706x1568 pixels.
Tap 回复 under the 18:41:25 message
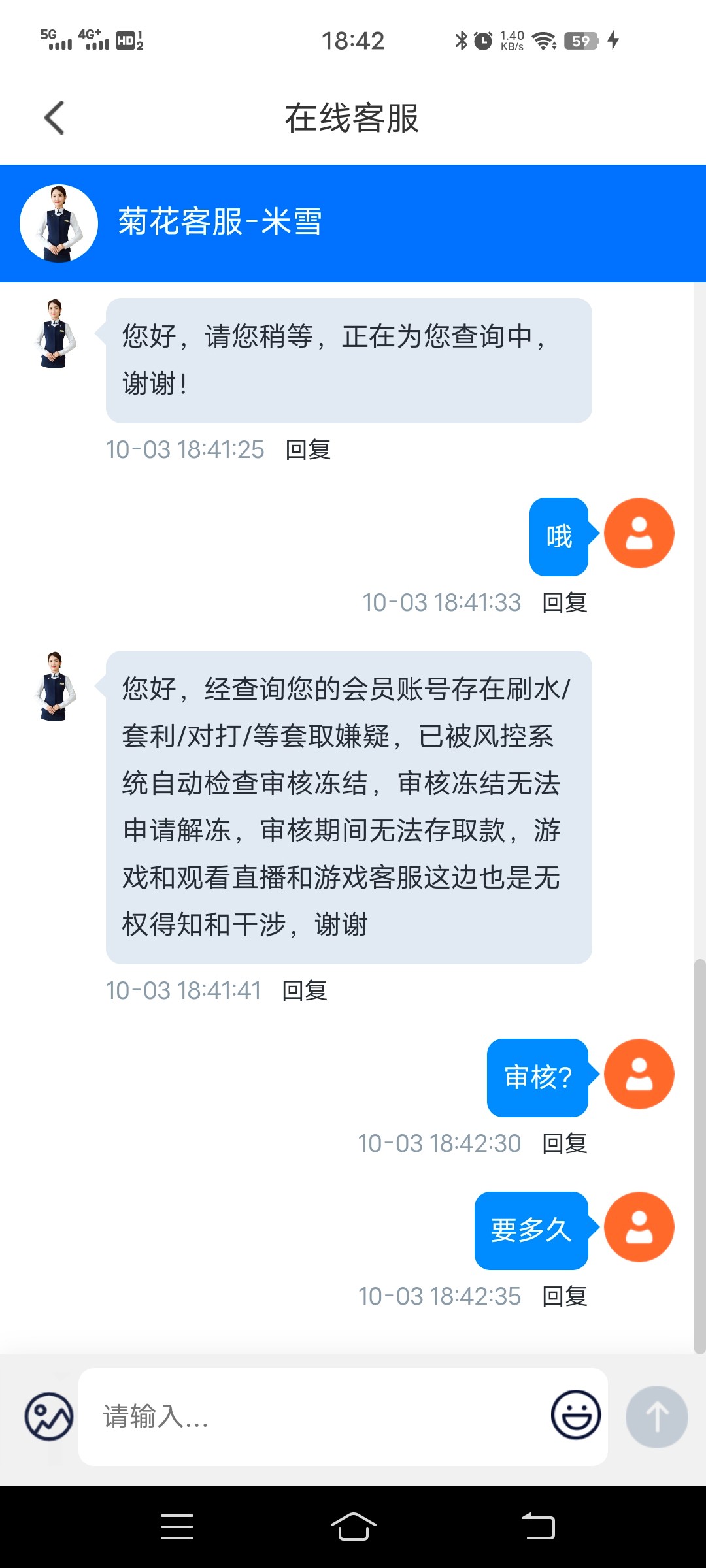(x=308, y=449)
